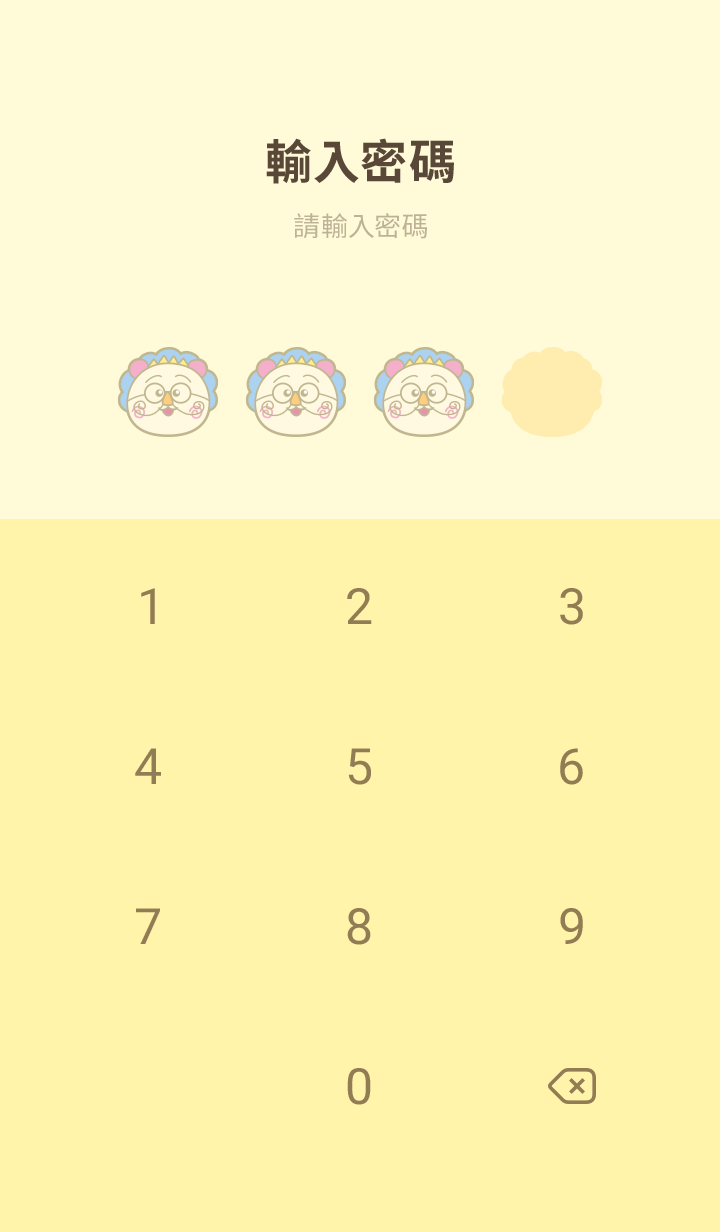Tap the 8 key
The image size is (720, 1232).
pyautogui.click(x=359, y=927)
